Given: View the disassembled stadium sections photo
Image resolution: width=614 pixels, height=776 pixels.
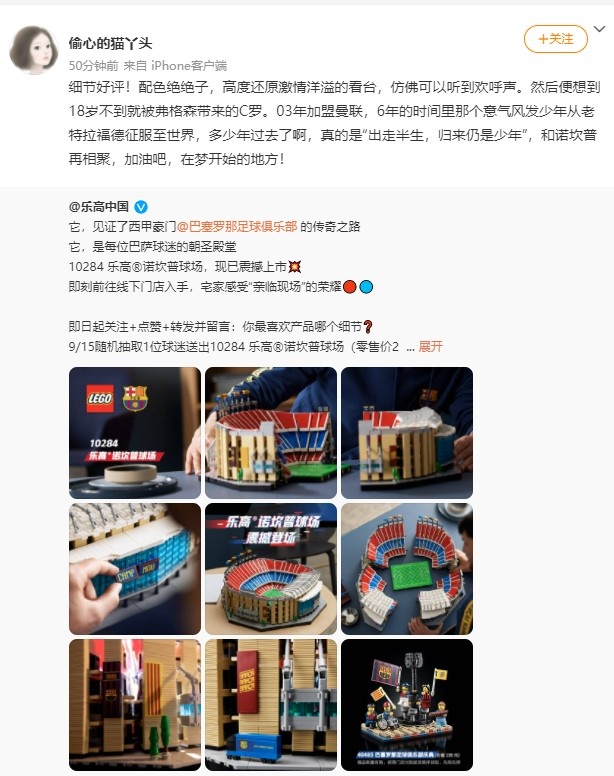Looking at the screenshot, I should pos(406,568).
